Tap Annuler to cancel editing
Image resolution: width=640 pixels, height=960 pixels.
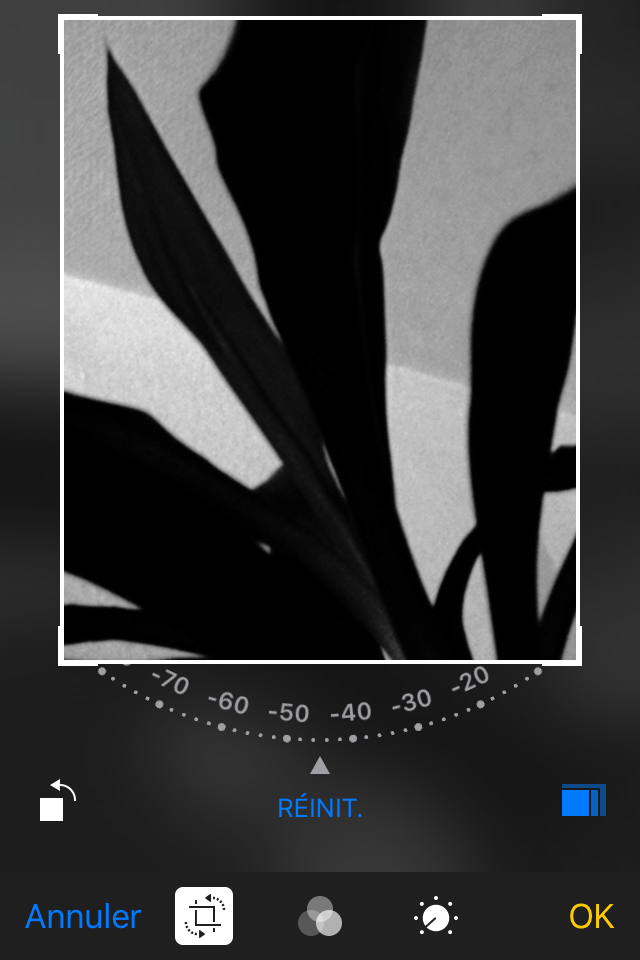click(x=83, y=916)
